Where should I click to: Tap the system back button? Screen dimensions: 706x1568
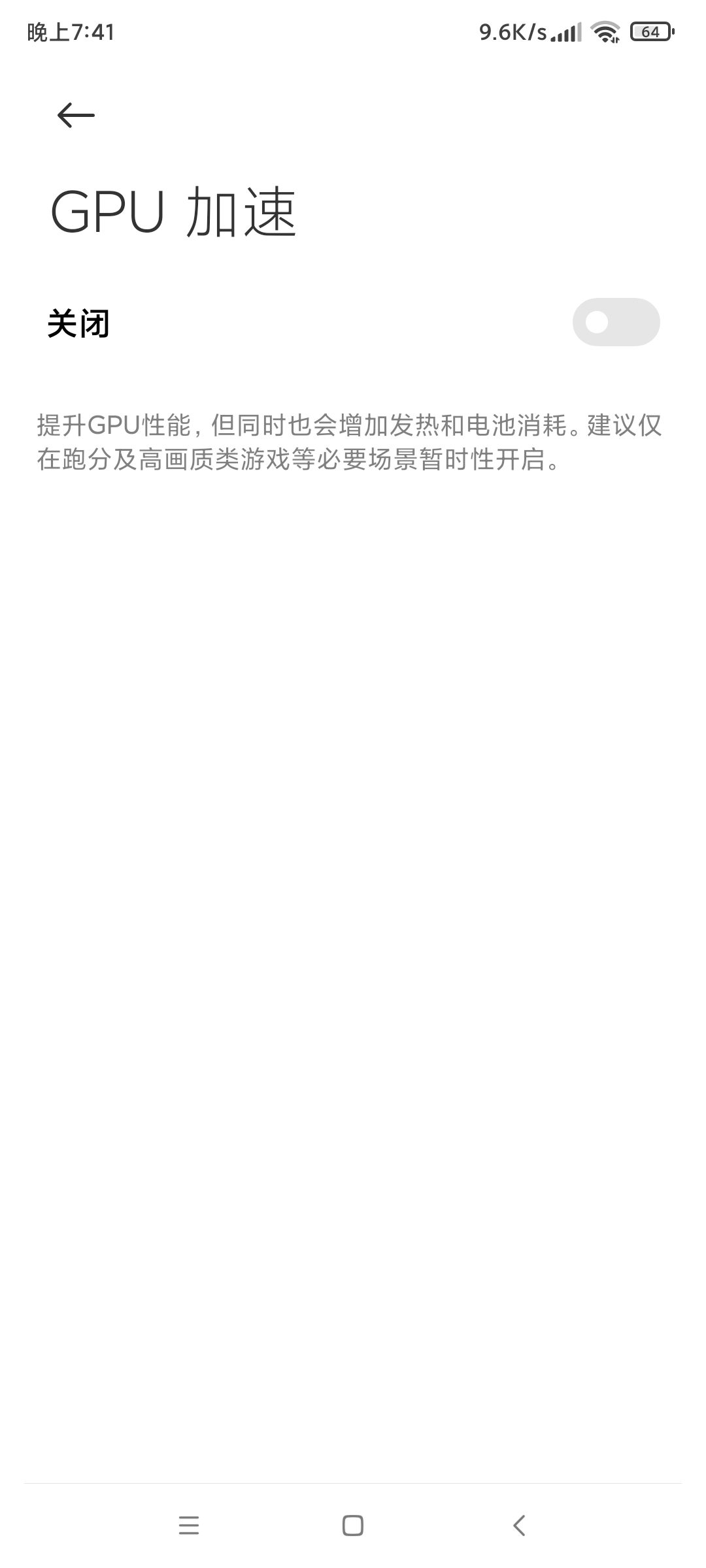point(519,1526)
